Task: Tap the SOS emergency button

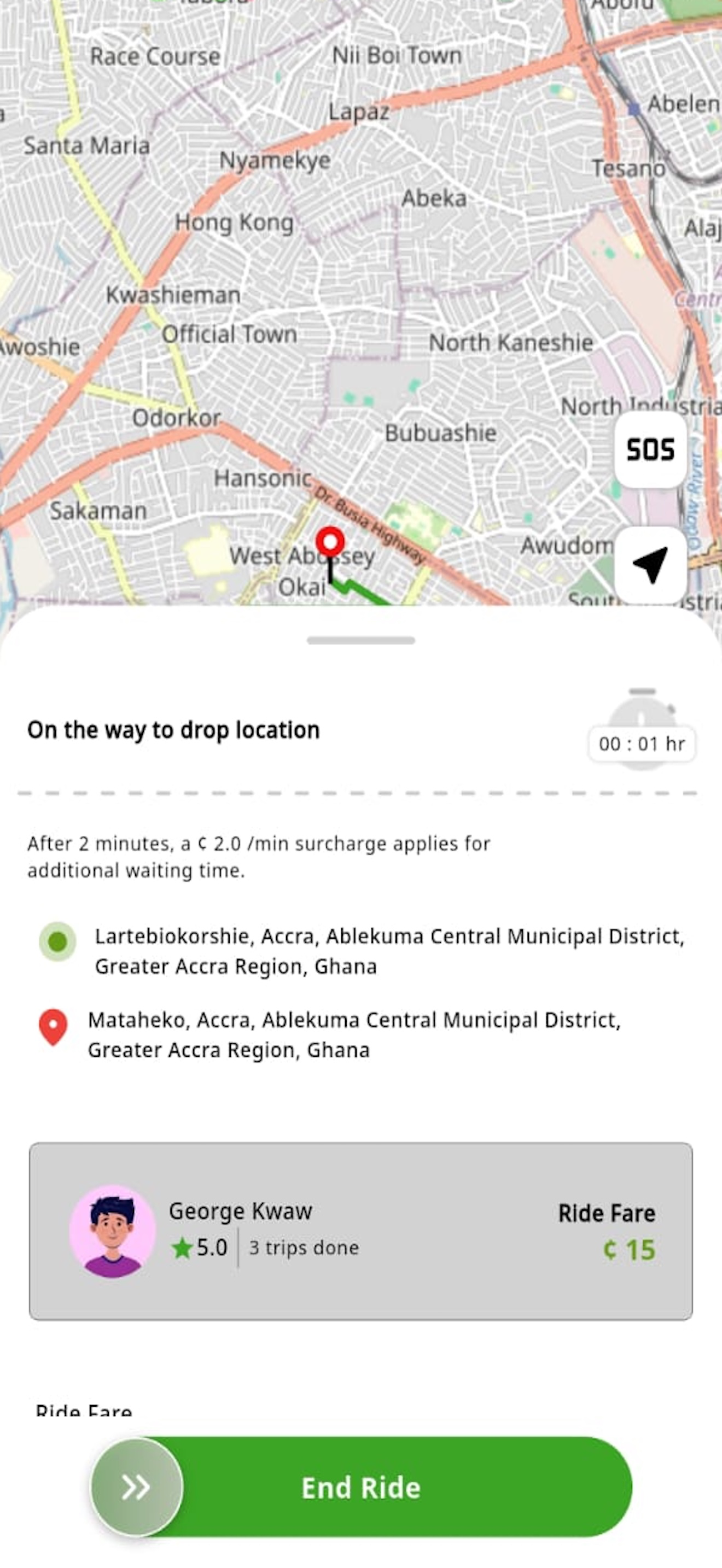Action: 650,450
